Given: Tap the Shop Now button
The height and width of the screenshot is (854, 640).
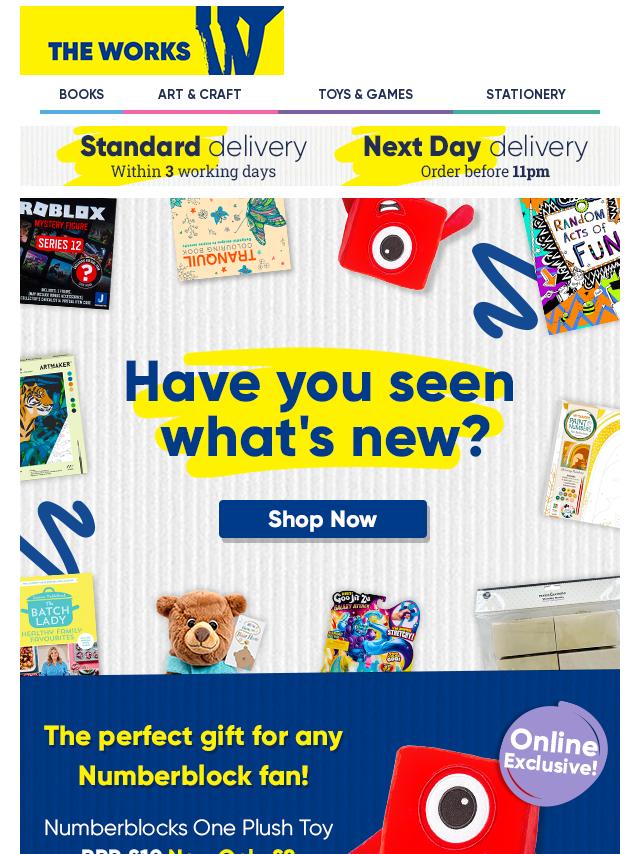Looking at the screenshot, I should tap(322, 519).
